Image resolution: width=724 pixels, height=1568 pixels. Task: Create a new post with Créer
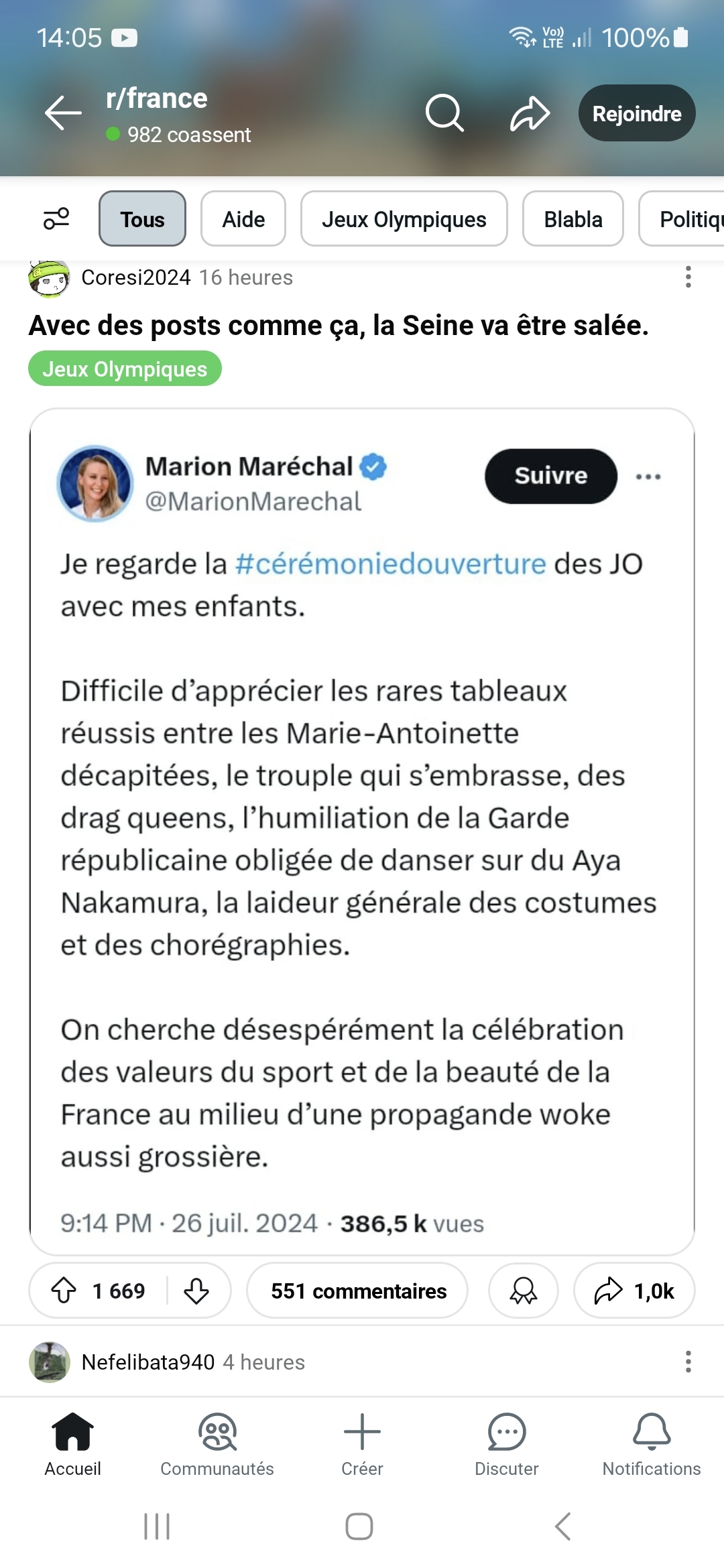click(x=362, y=1444)
